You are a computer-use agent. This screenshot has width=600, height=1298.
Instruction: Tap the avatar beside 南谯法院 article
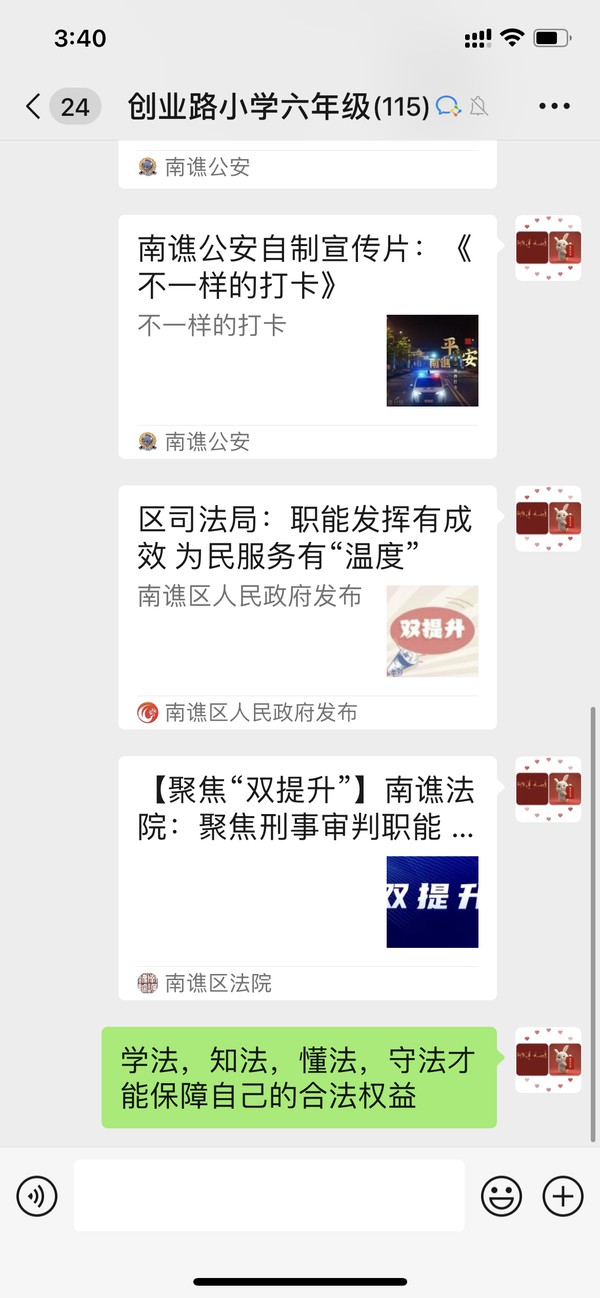548,790
